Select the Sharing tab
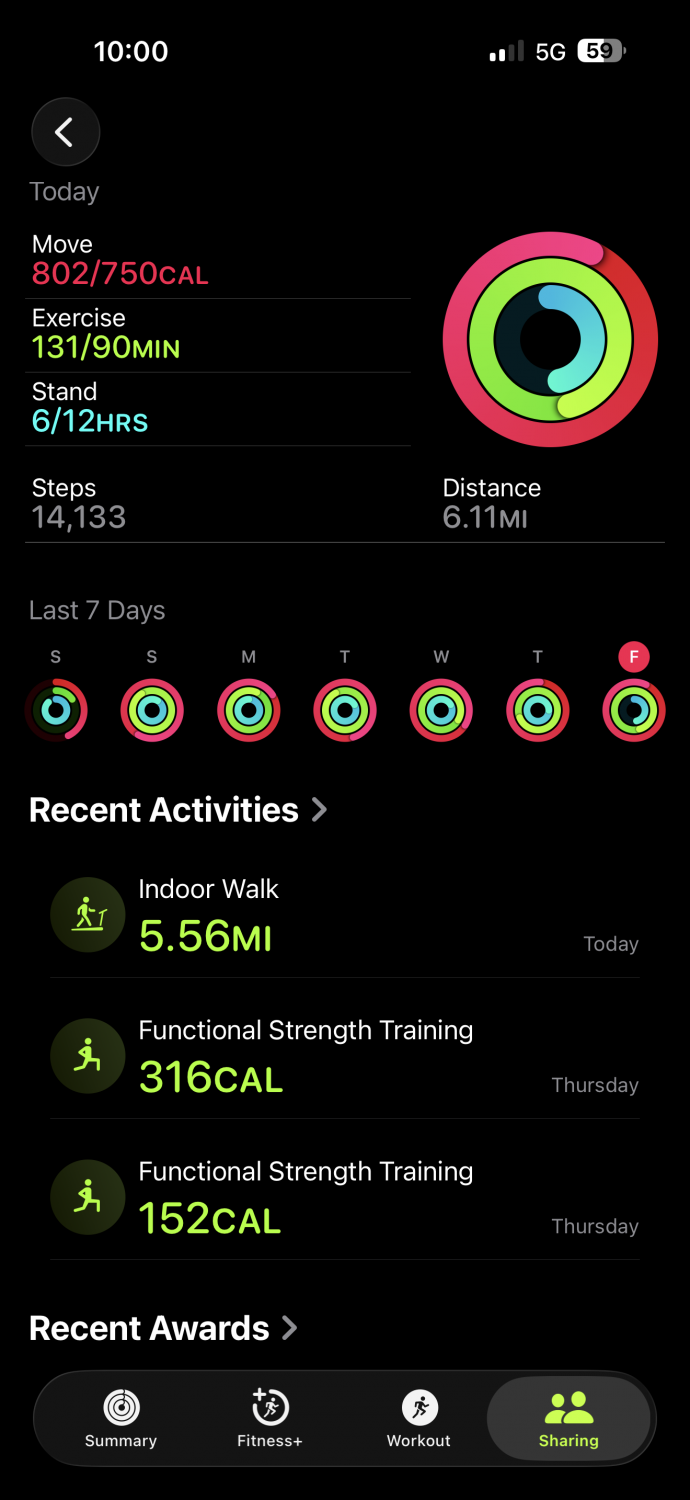This screenshot has width=690, height=1500. 568,1419
